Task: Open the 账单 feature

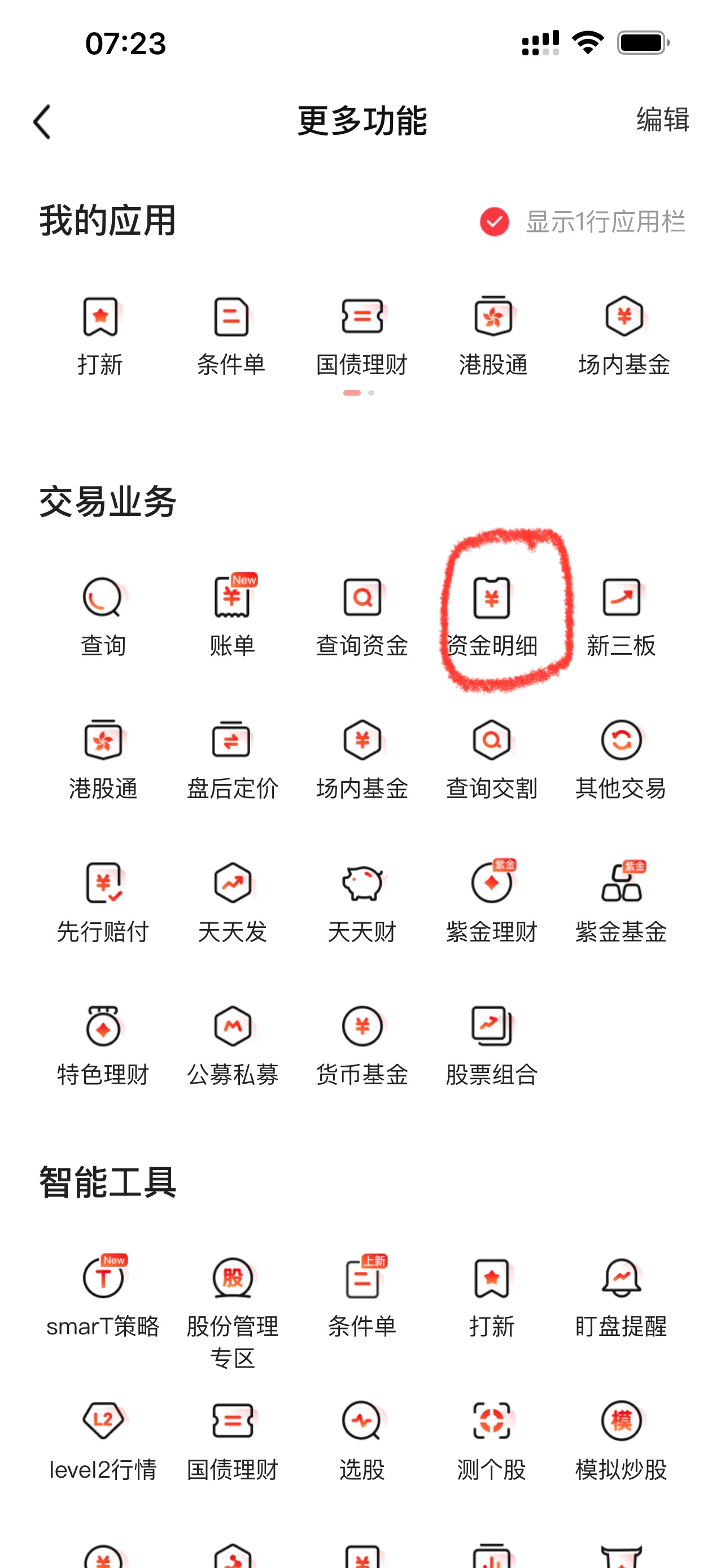Action: pos(232,616)
